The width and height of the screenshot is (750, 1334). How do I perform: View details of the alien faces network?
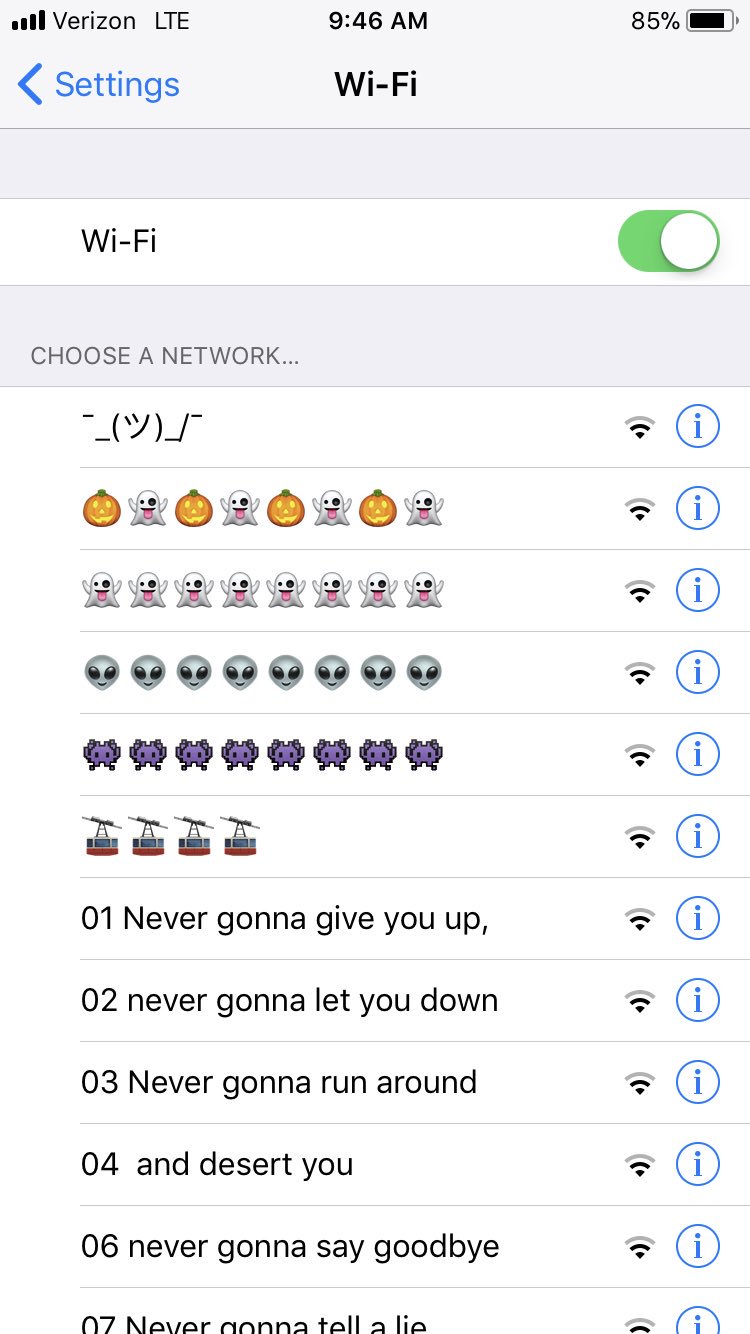click(x=698, y=673)
